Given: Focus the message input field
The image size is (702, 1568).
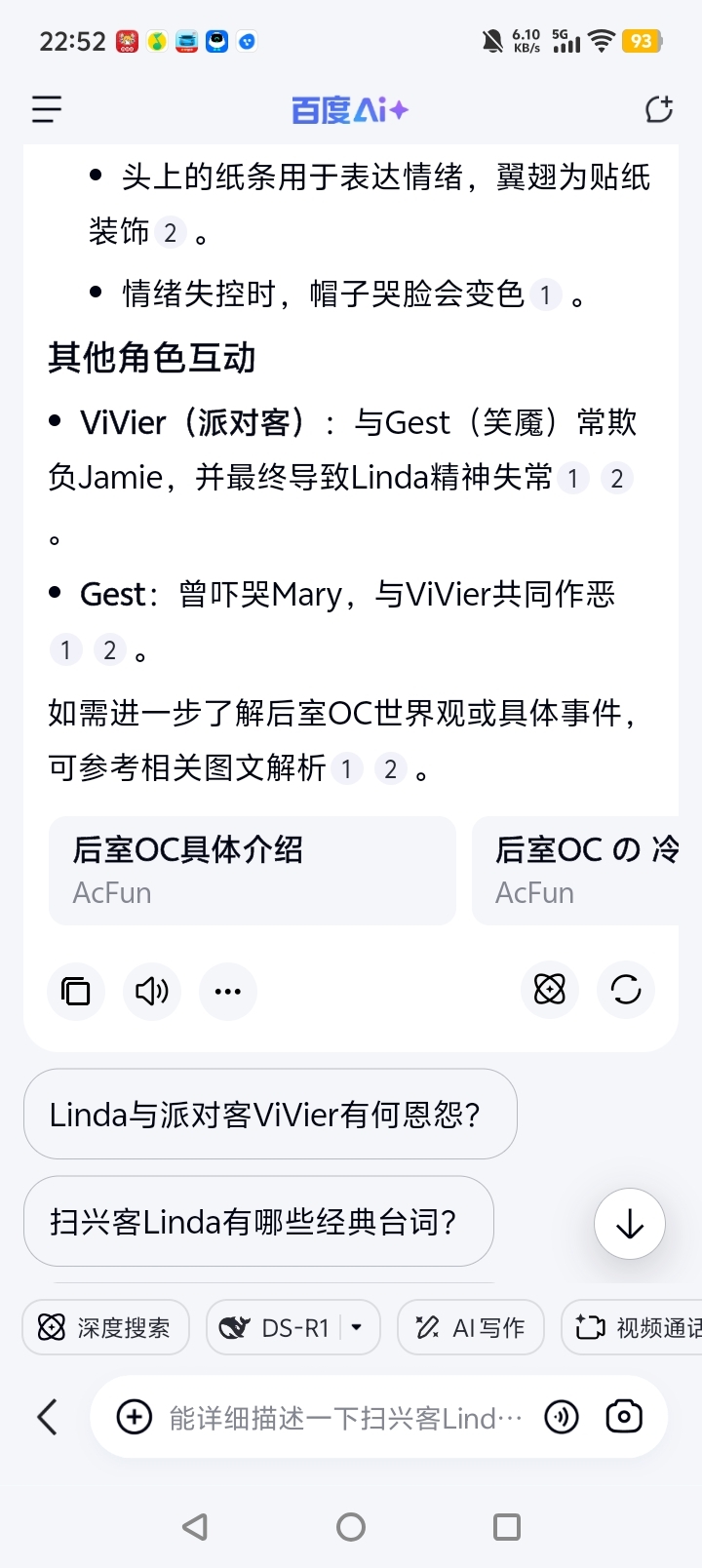Looking at the screenshot, I should [x=346, y=1418].
